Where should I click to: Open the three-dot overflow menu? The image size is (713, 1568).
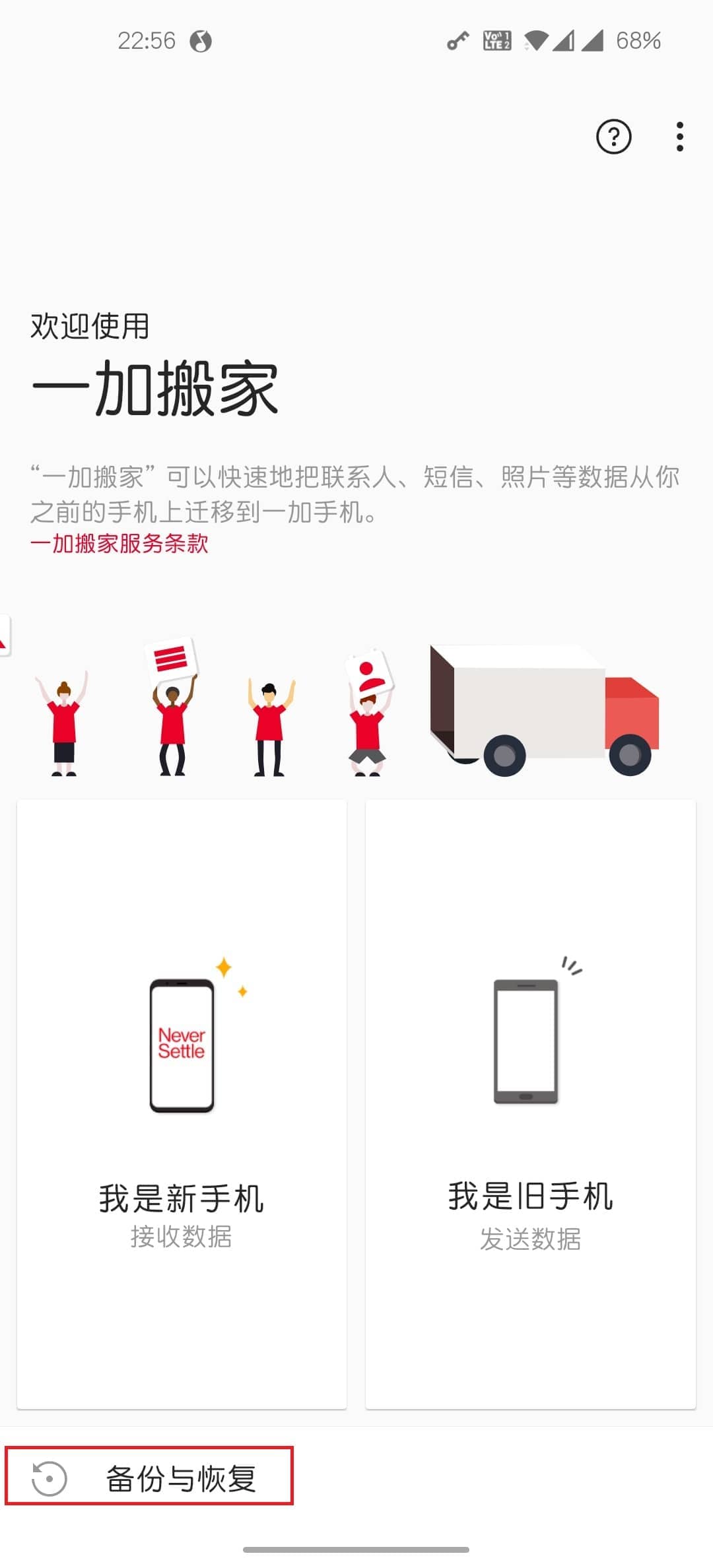pos(679,137)
